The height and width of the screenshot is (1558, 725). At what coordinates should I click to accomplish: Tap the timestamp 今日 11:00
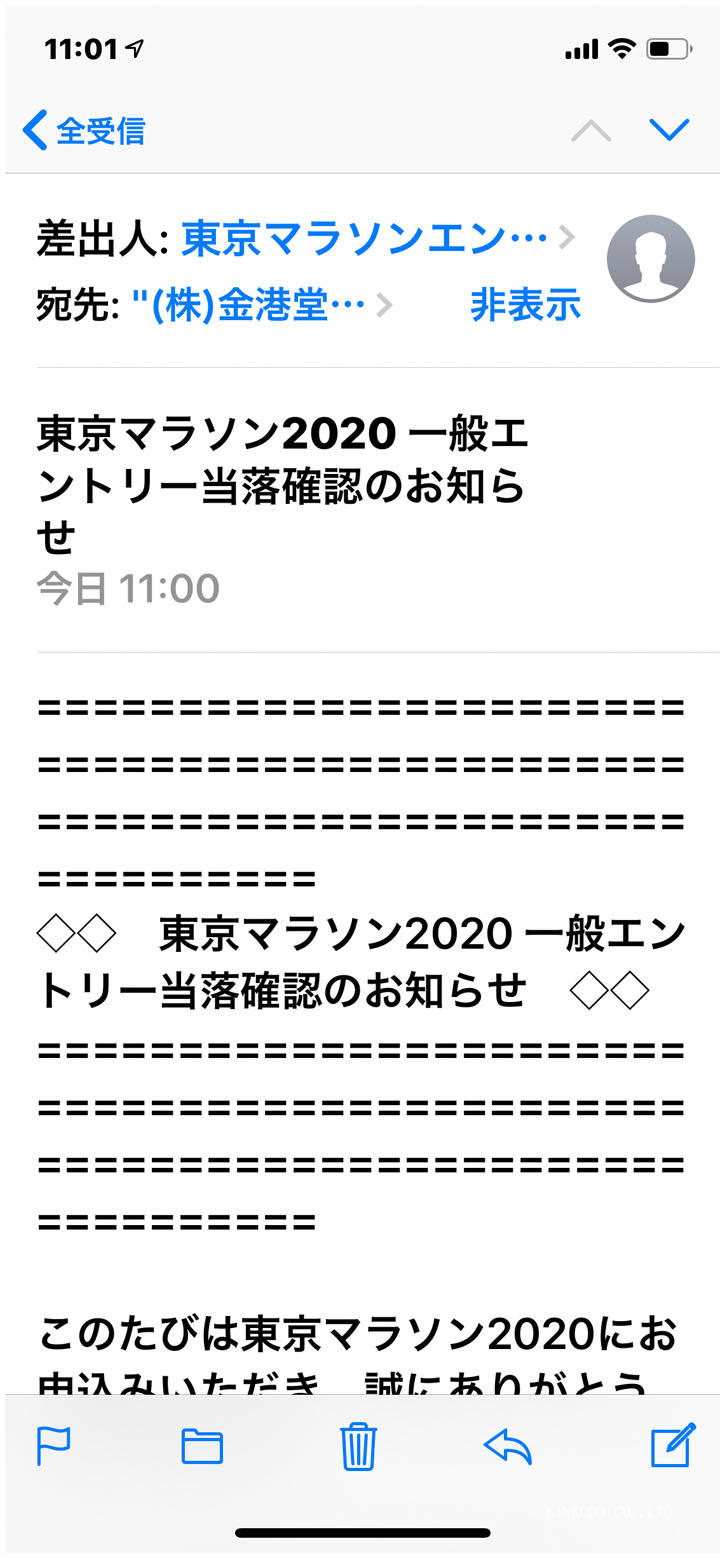click(x=126, y=588)
